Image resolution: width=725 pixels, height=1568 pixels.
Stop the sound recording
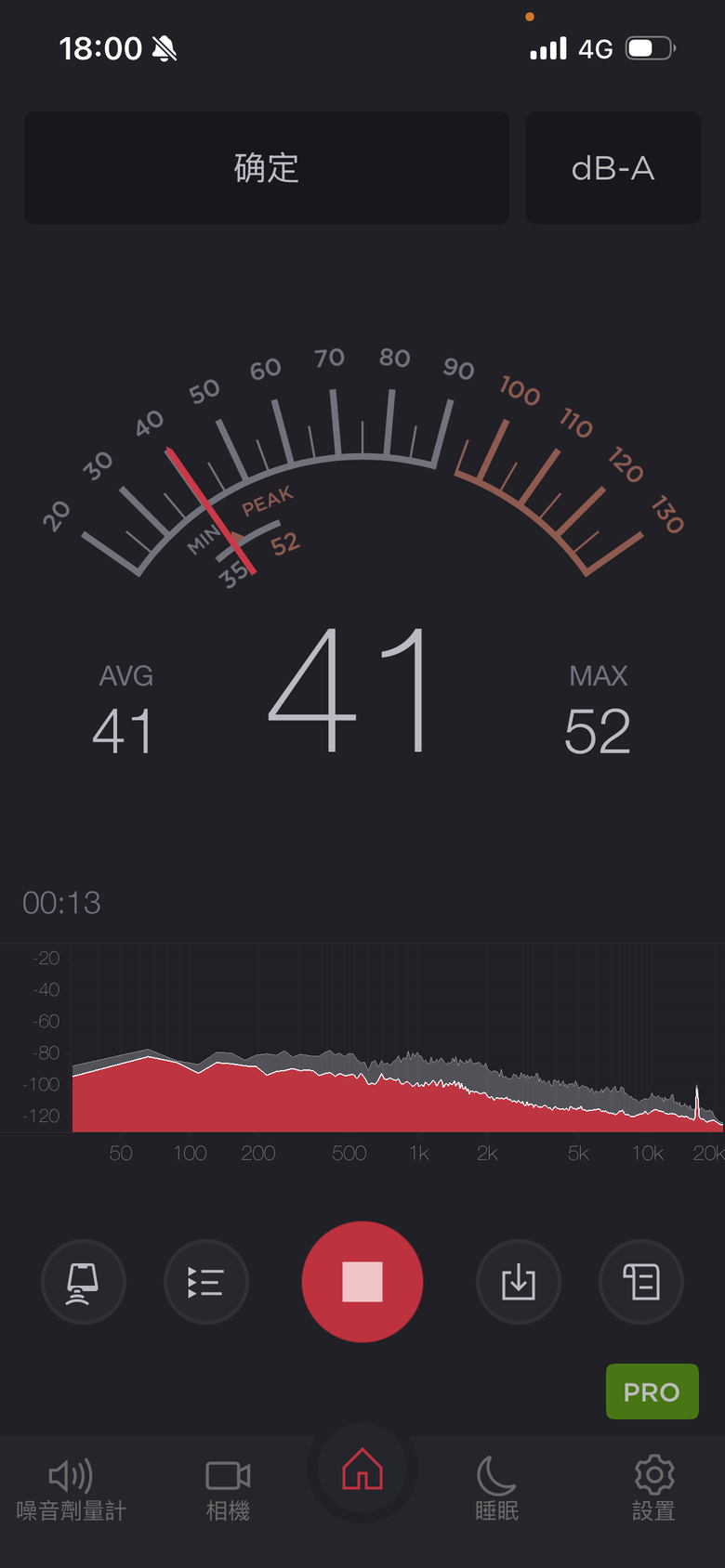click(x=362, y=1282)
